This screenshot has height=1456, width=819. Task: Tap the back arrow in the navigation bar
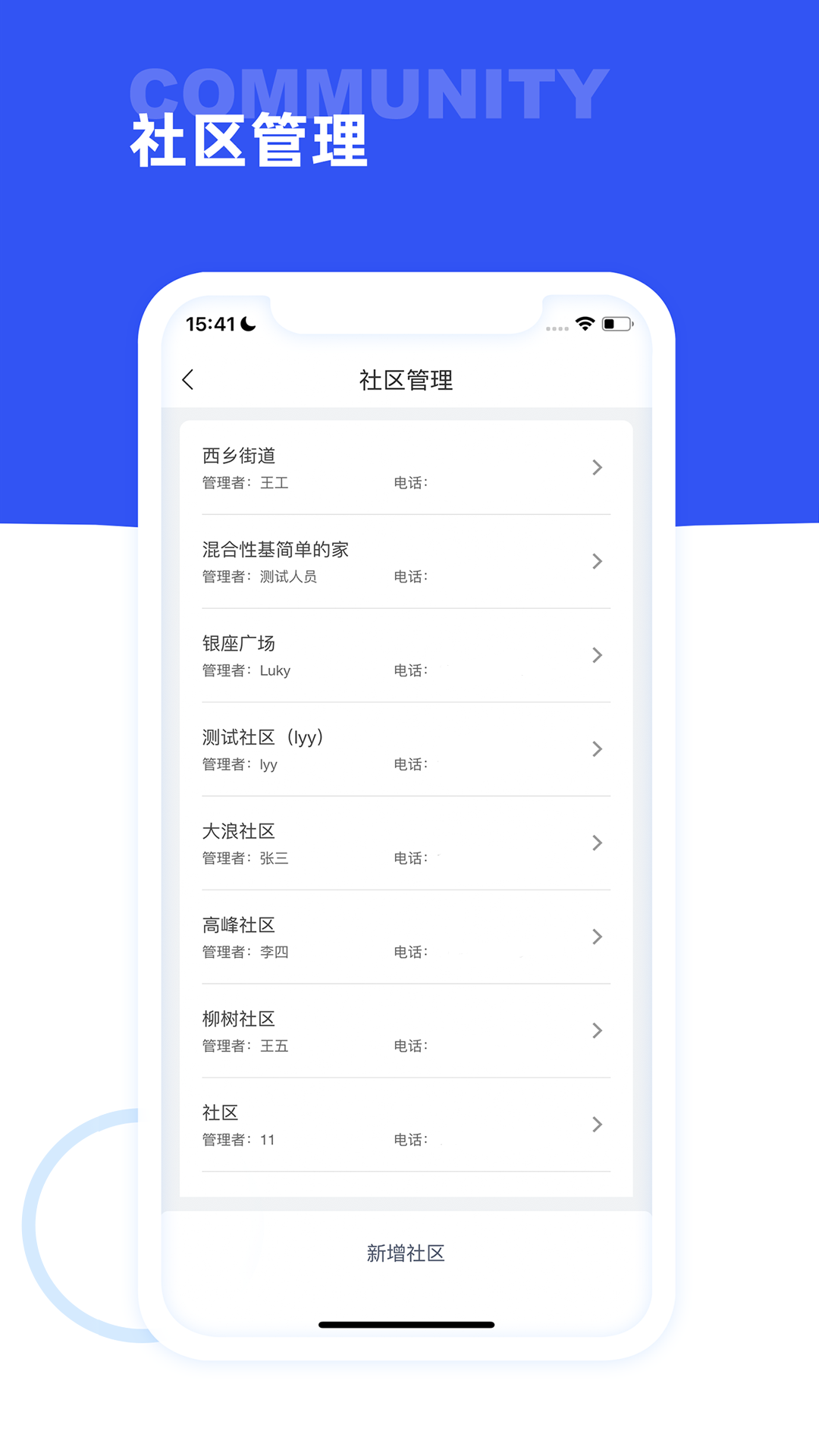click(x=188, y=380)
